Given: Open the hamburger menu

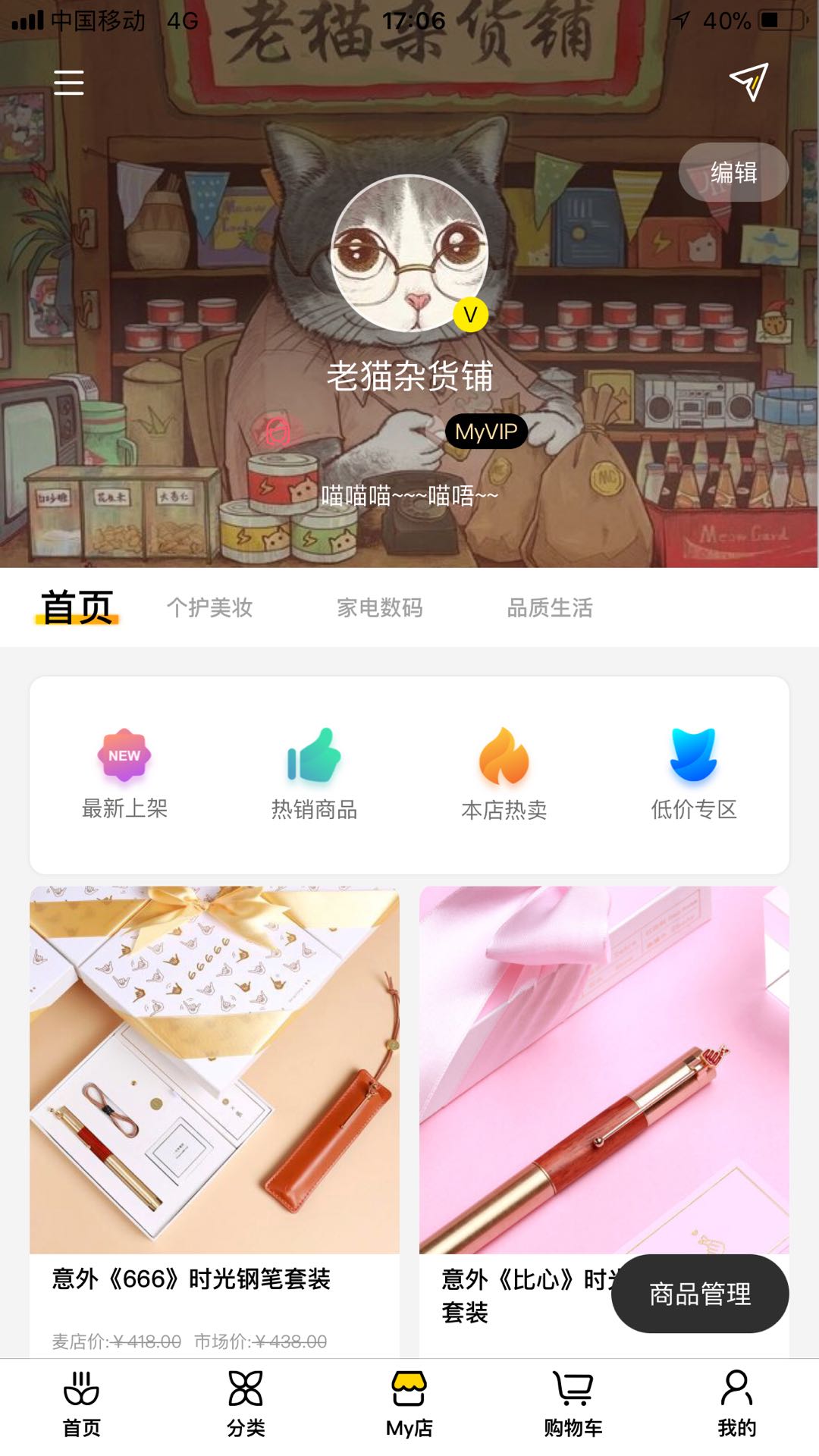Looking at the screenshot, I should click(68, 82).
